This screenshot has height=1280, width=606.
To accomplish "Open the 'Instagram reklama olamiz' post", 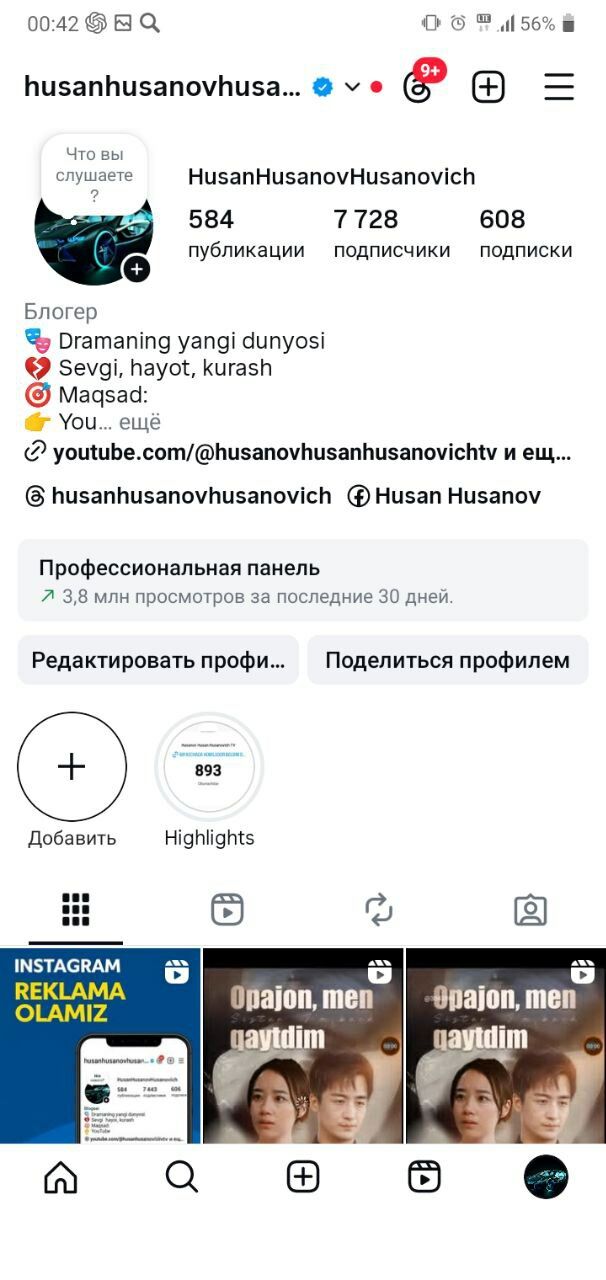I will [100, 1045].
